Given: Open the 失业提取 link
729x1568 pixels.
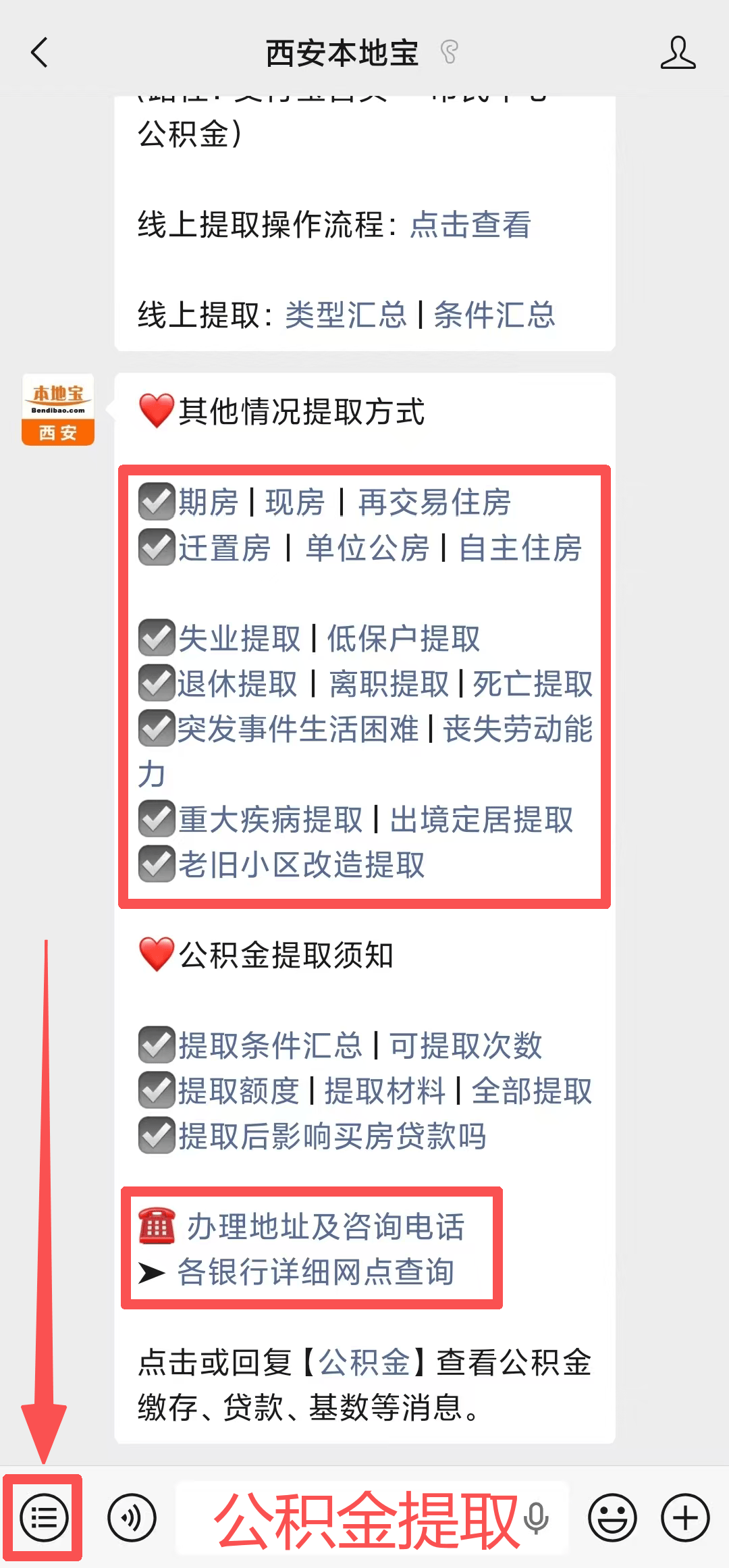Looking at the screenshot, I should click(x=240, y=638).
